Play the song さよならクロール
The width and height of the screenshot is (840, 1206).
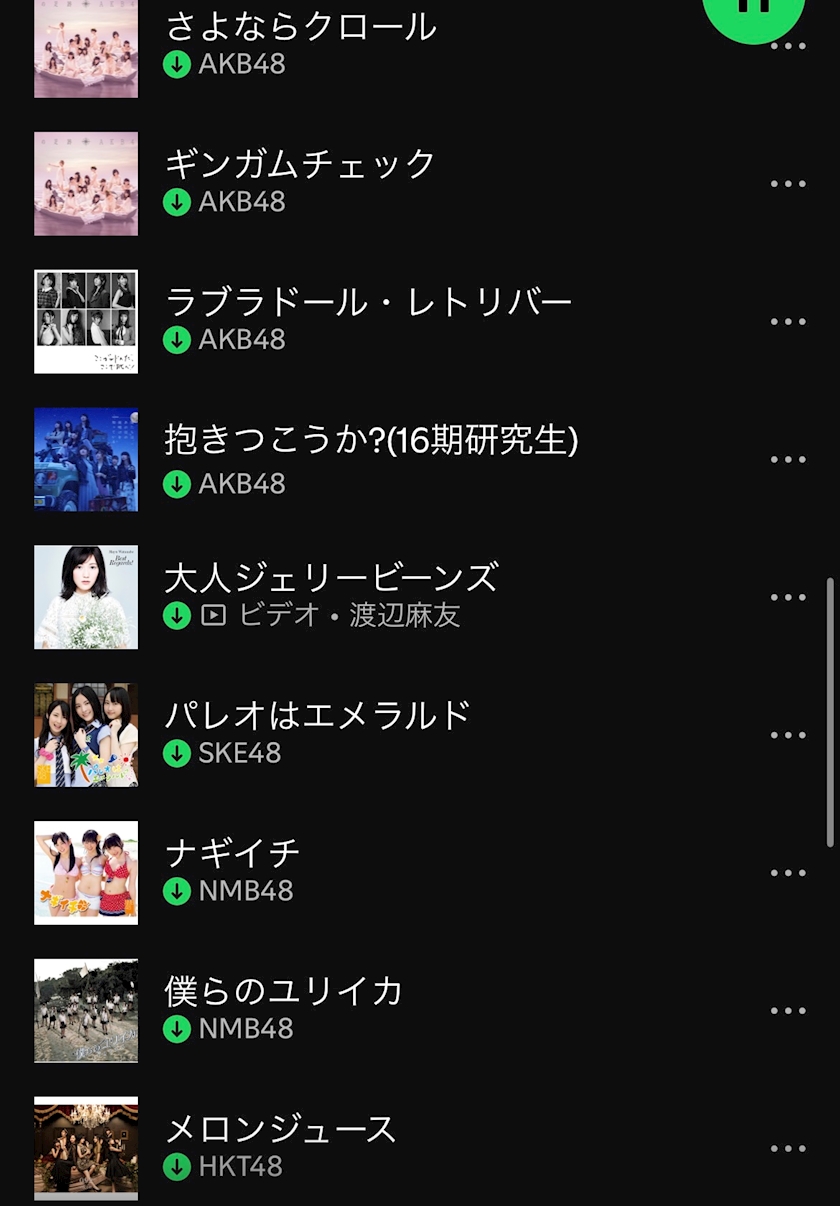(x=300, y=28)
